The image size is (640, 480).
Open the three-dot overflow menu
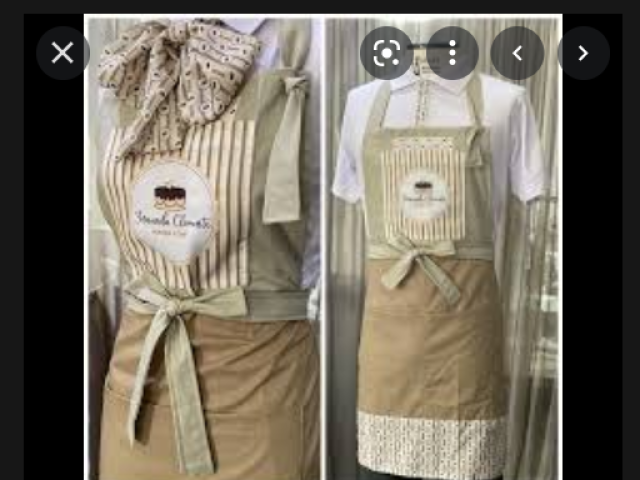(452, 53)
